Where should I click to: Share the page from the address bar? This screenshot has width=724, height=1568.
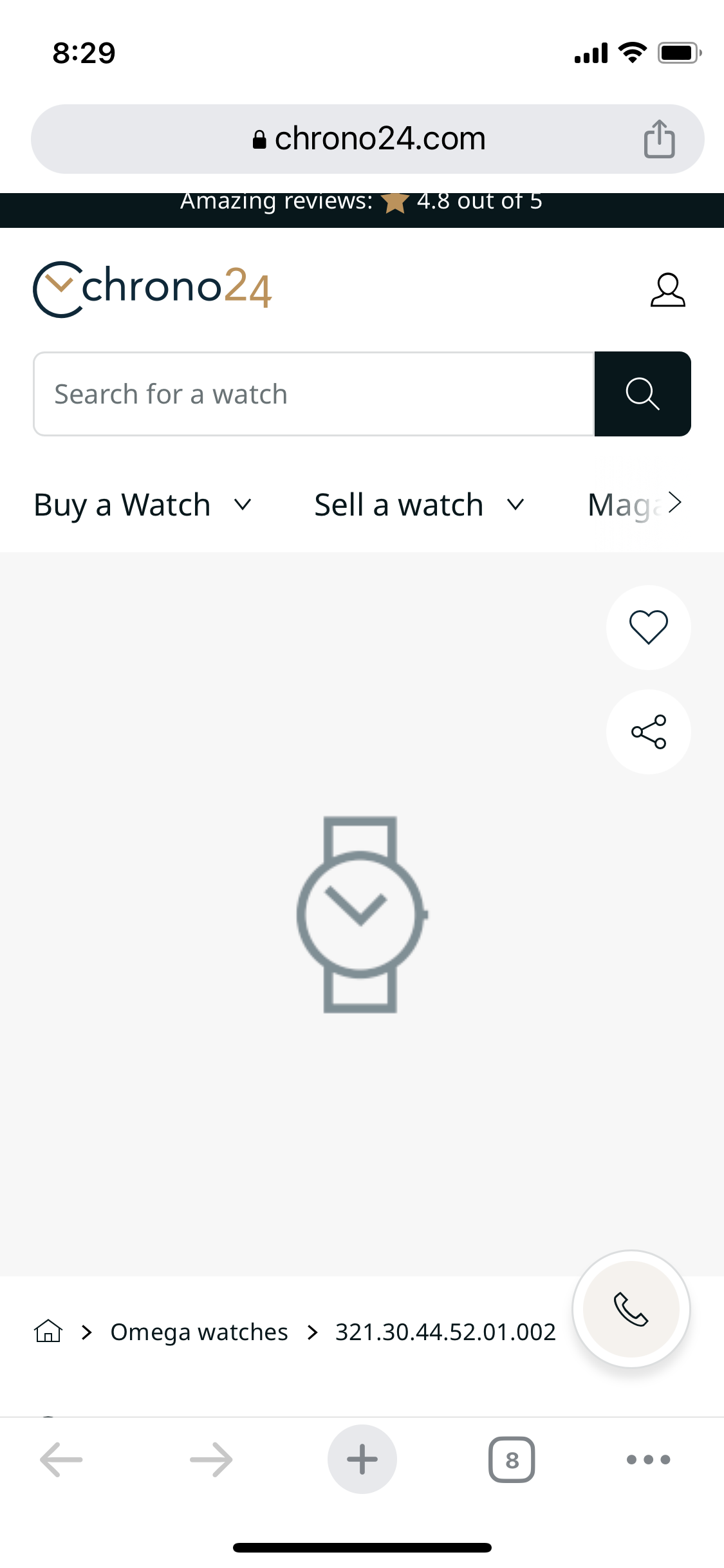click(x=659, y=139)
